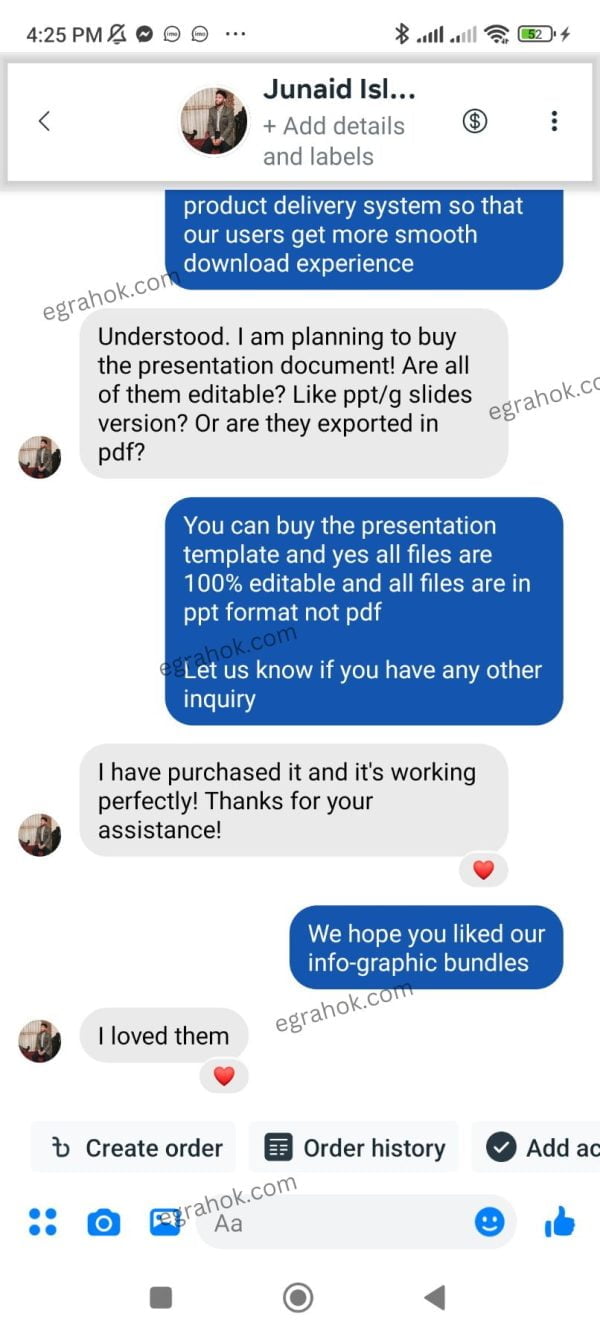This screenshot has height=1334, width=600.
Task: Open the camera to take a photo
Action: pyautogui.click(x=103, y=1221)
